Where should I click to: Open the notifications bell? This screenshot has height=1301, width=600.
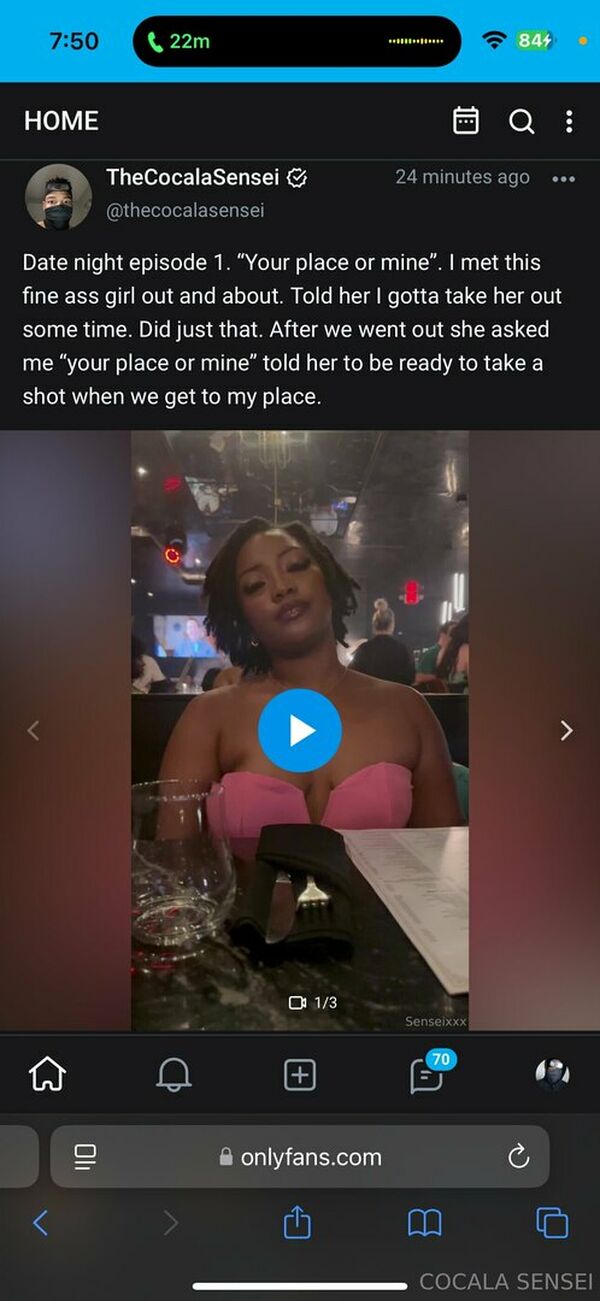[x=173, y=1074]
